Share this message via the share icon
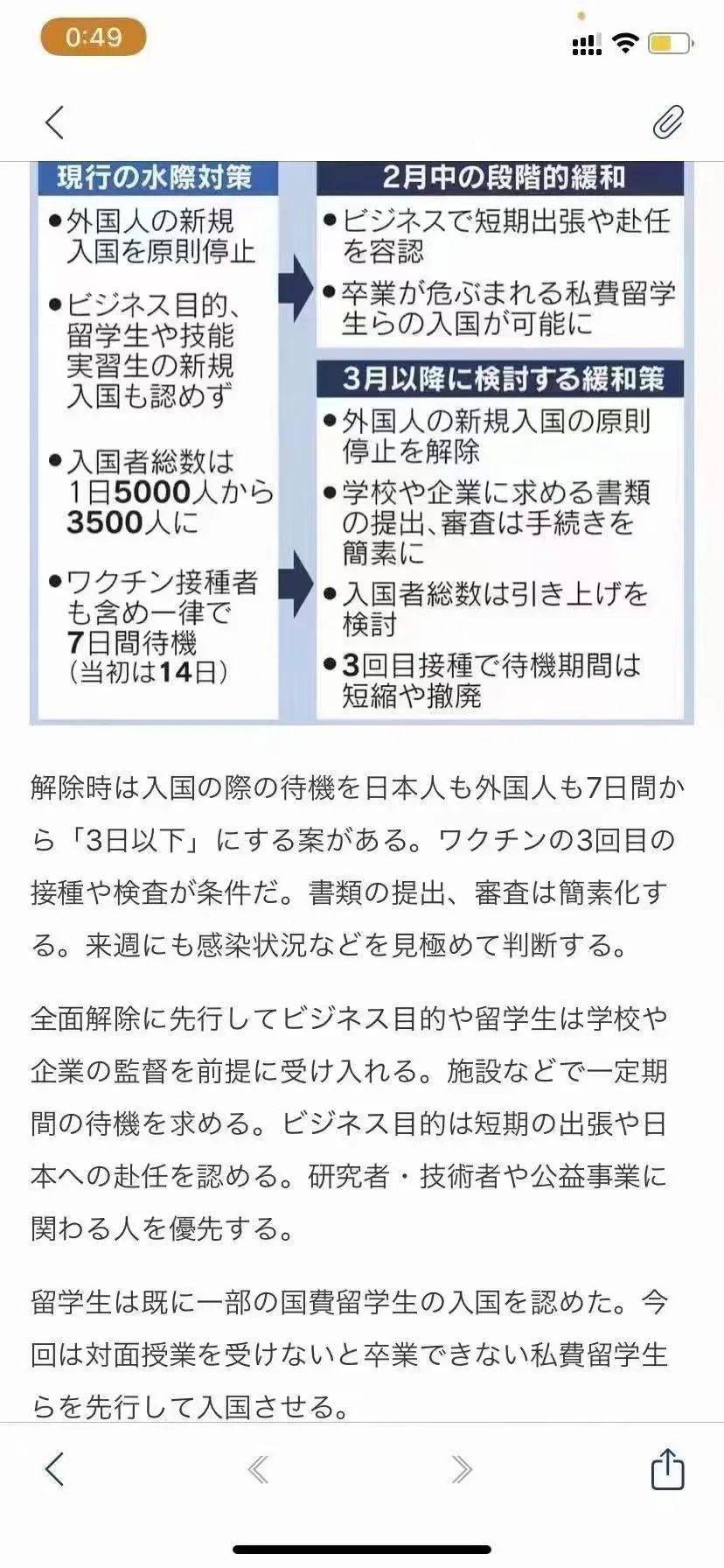 [x=667, y=1468]
